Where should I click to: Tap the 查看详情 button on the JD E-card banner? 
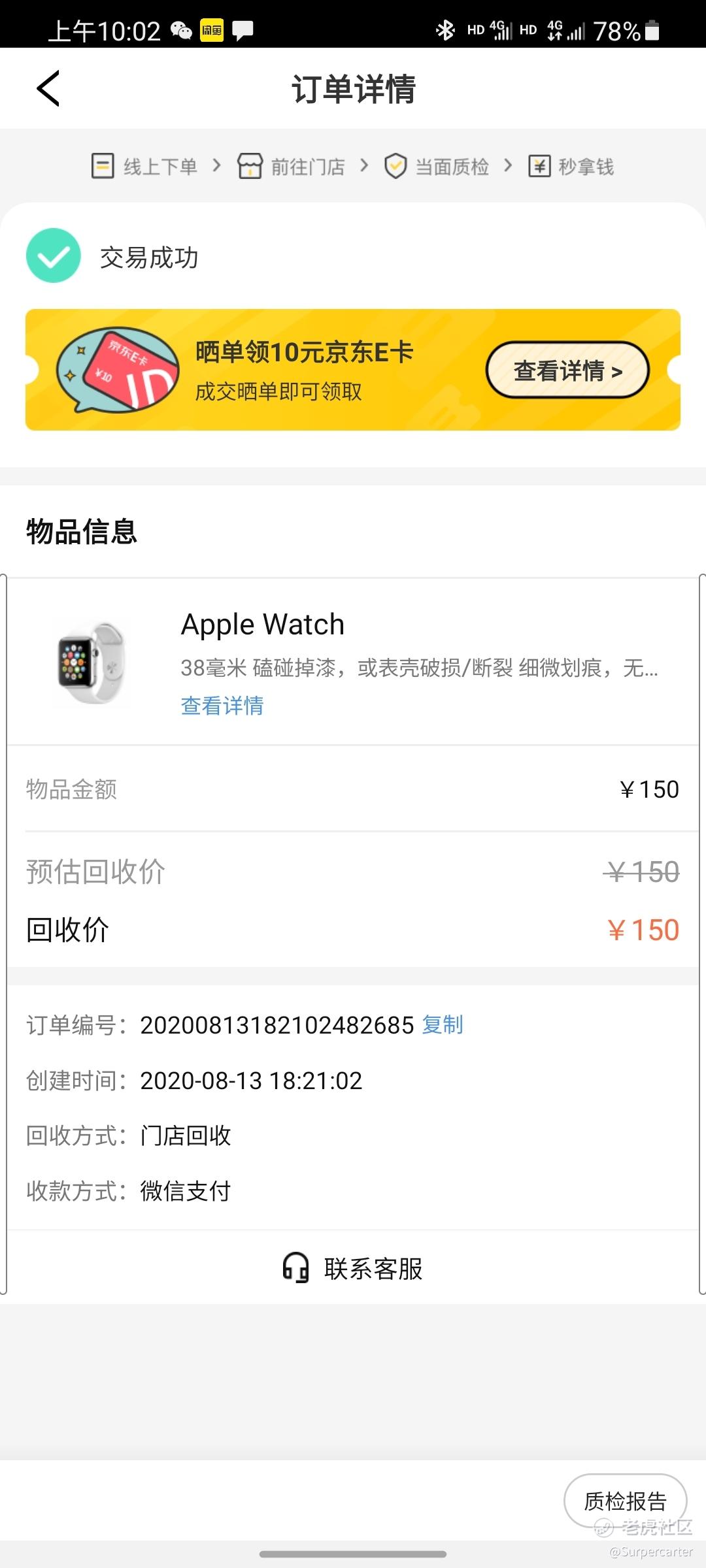[567, 370]
